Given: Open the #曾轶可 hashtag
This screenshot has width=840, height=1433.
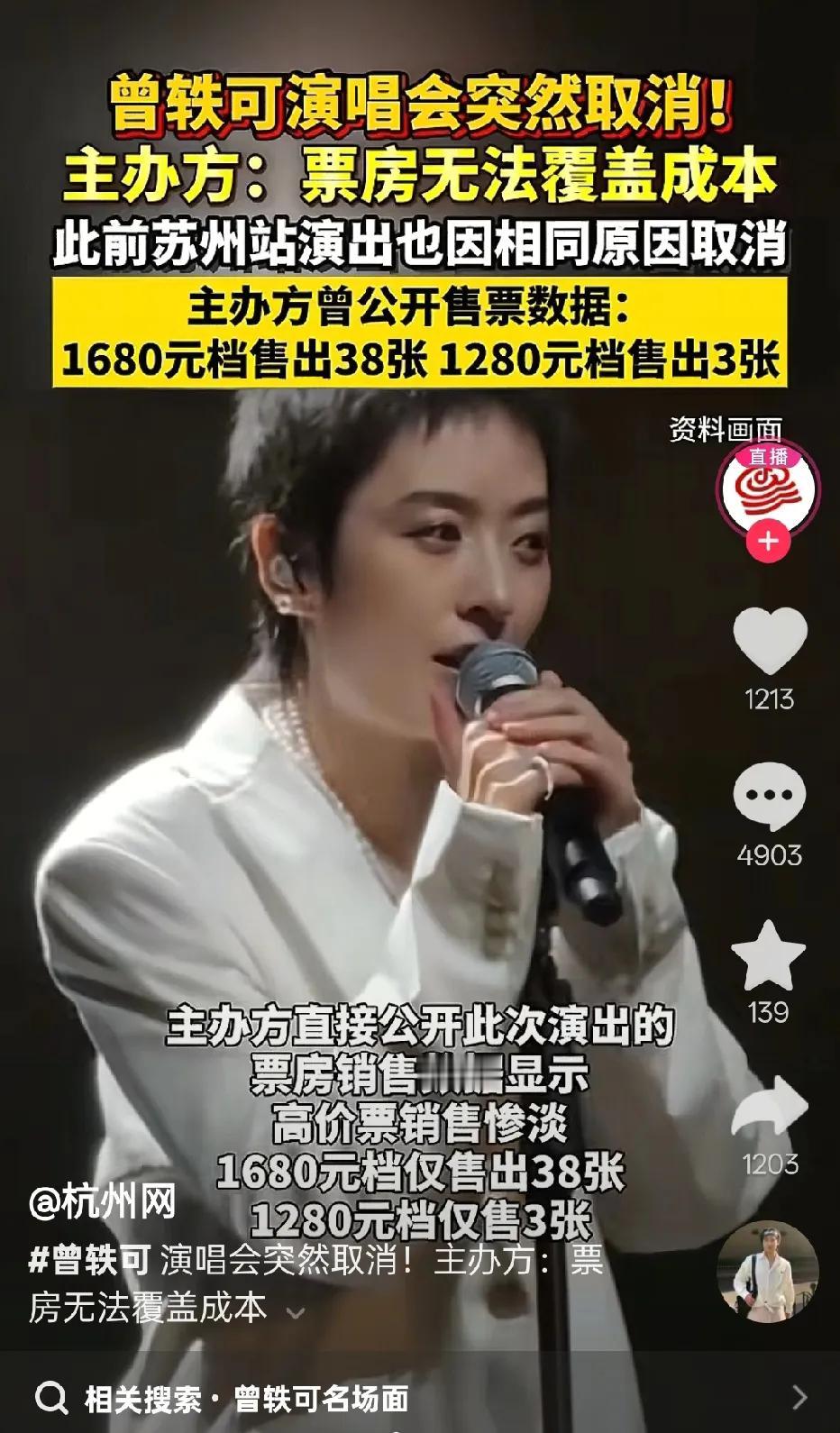Looking at the screenshot, I should (88, 1260).
